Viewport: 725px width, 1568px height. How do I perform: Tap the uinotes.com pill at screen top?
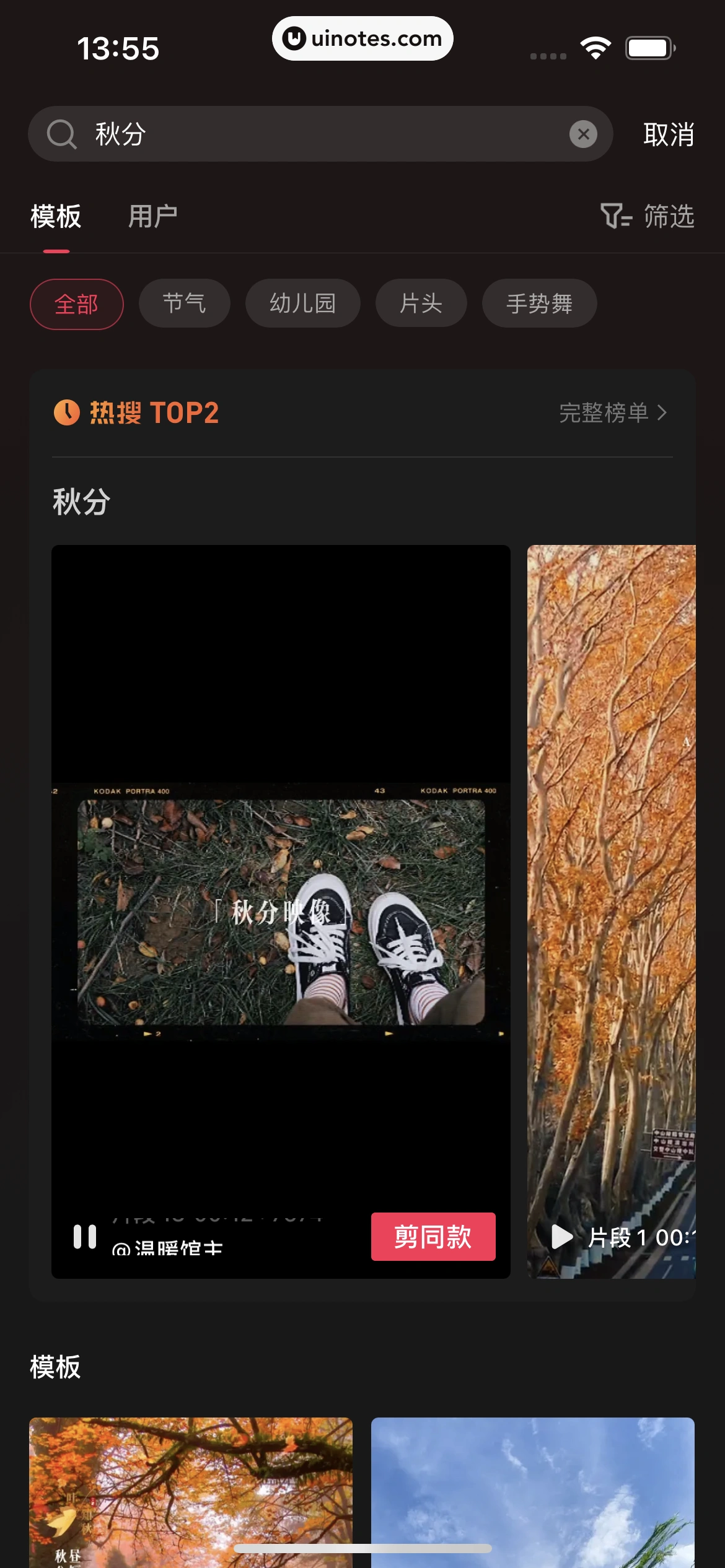point(362,38)
